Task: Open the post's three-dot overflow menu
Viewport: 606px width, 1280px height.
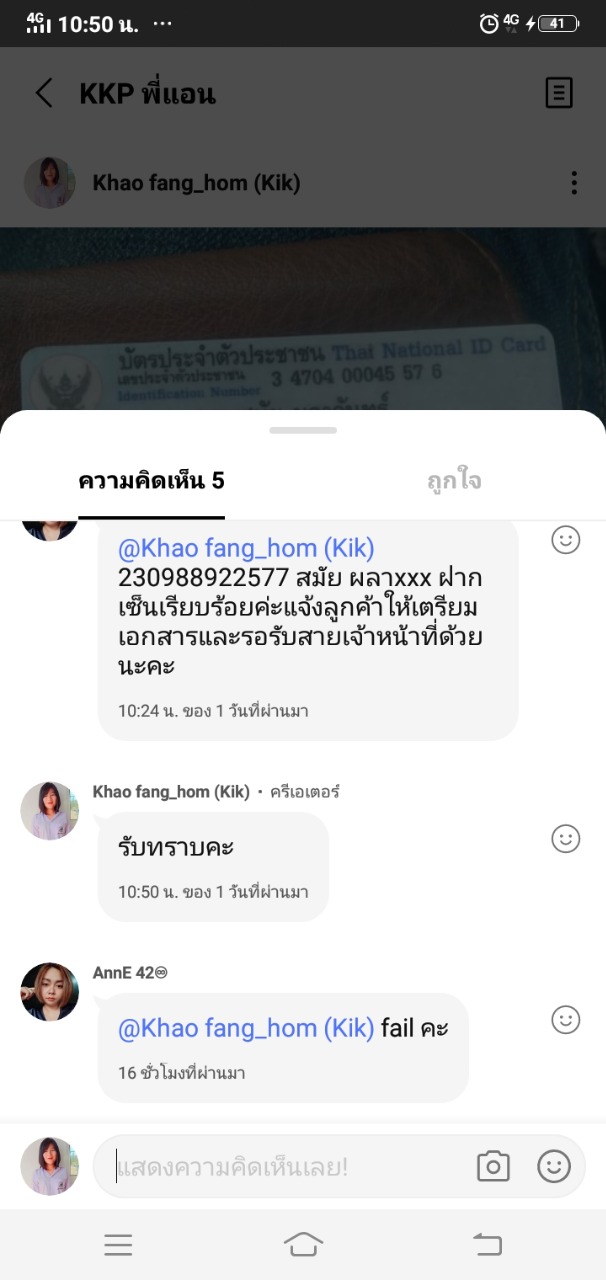Action: 573,183
